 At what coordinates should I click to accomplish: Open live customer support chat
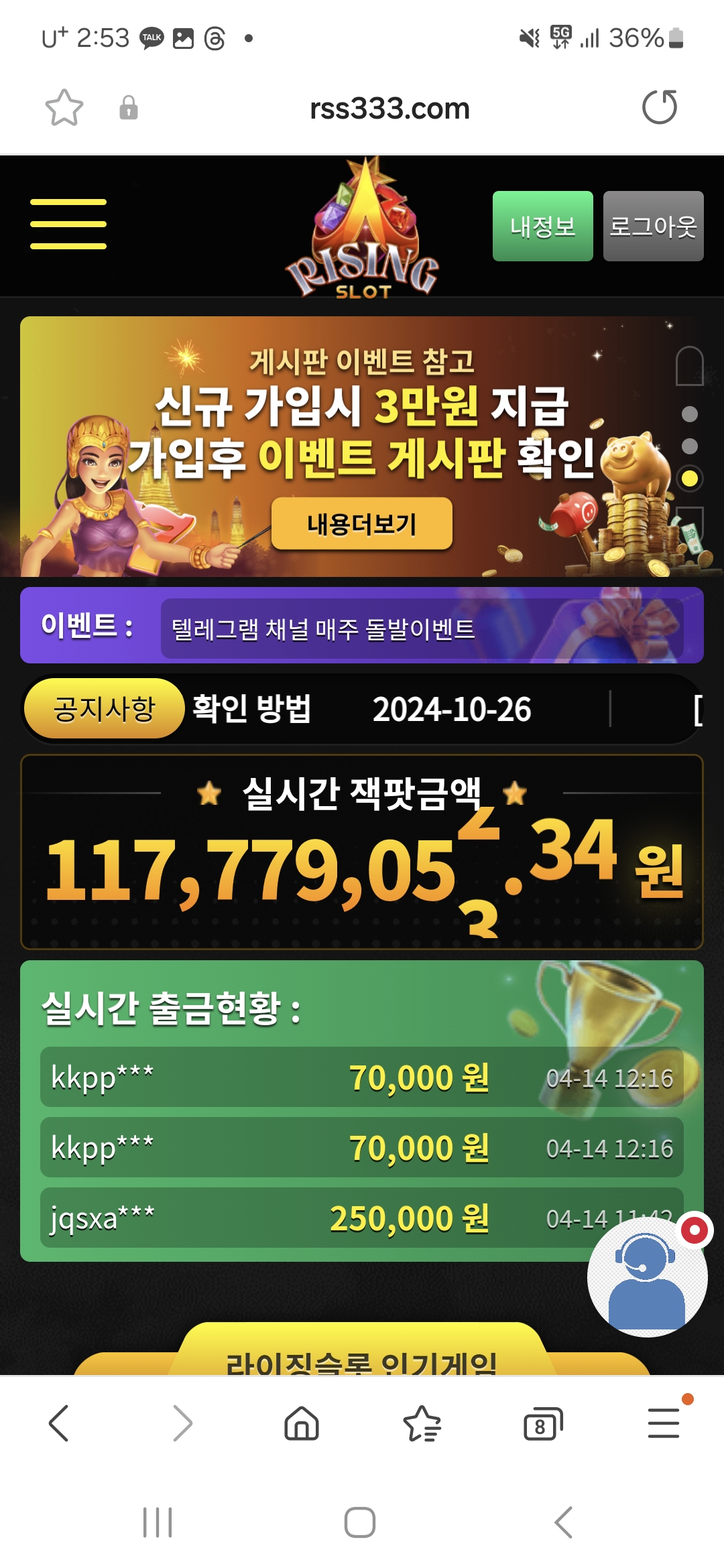[646, 1277]
